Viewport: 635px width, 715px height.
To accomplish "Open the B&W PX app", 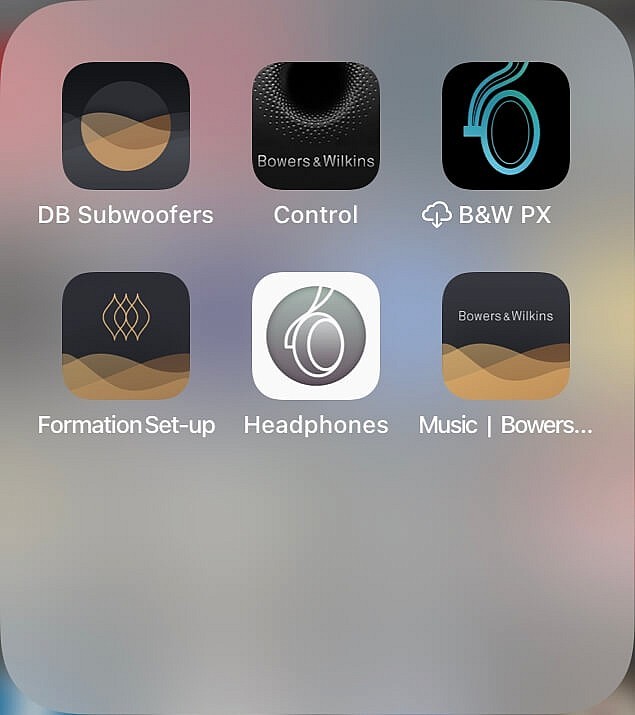I will point(506,126).
